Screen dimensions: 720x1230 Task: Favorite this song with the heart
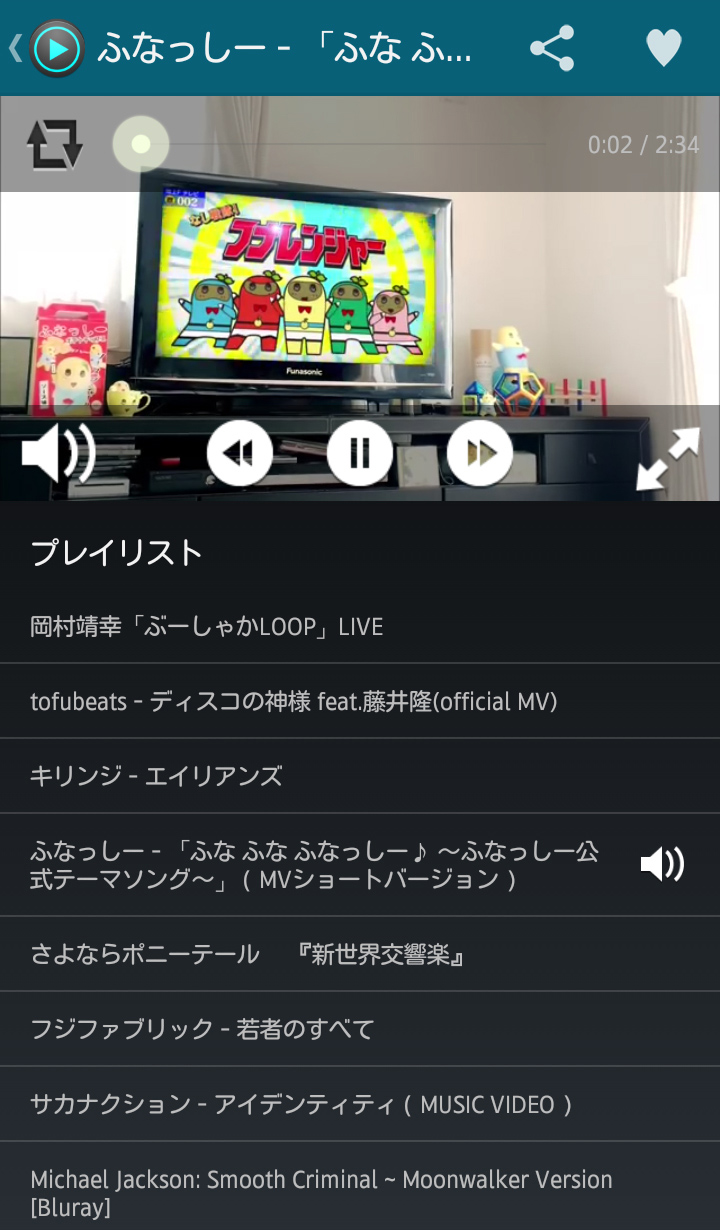click(663, 48)
